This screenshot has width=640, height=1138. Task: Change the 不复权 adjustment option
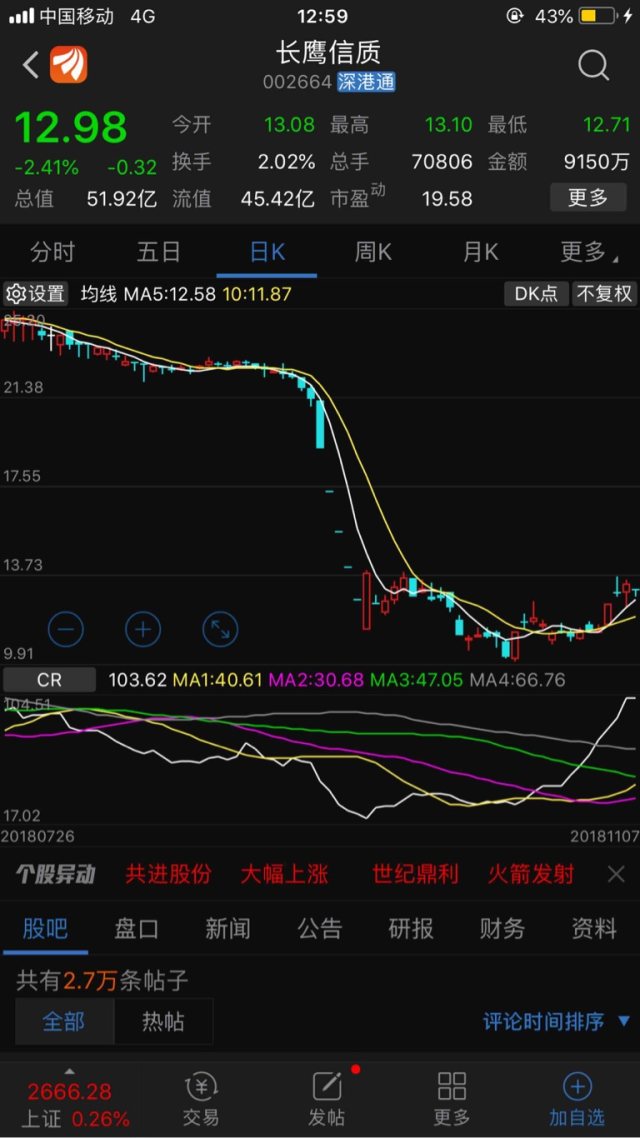[604, 294]
